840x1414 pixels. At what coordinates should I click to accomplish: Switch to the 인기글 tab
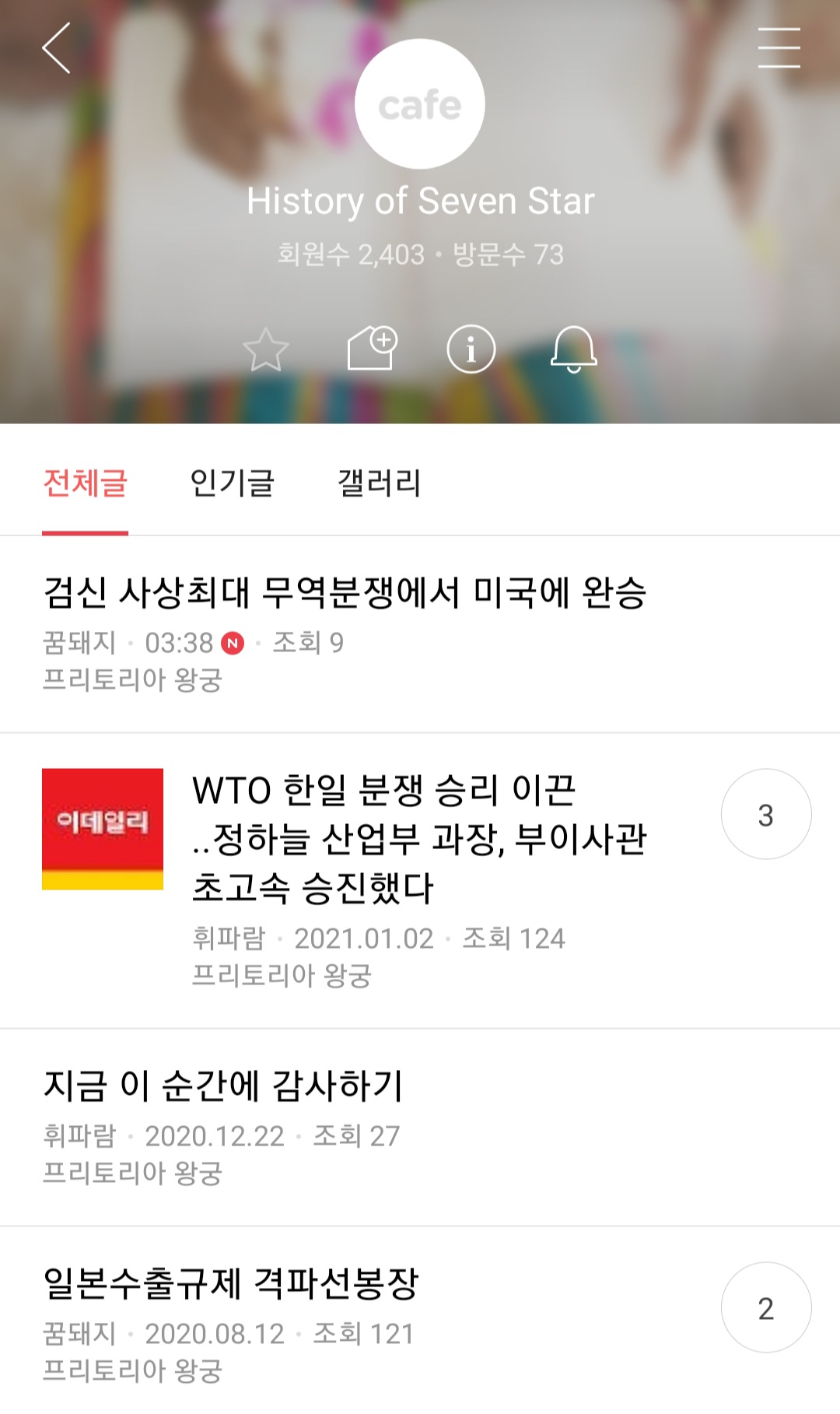coord(232,483)
